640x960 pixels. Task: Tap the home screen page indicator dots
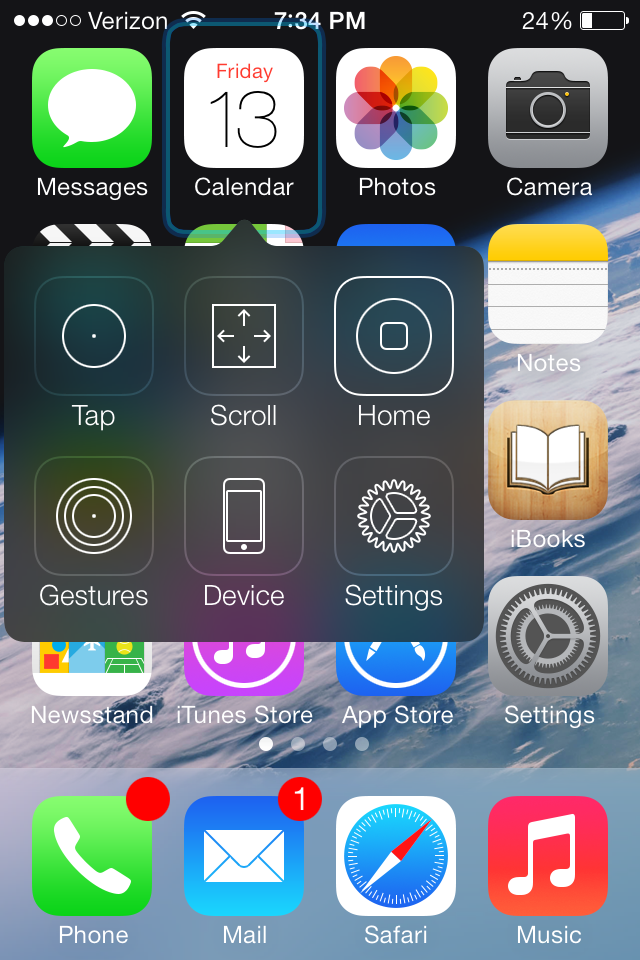coord(314,744)
